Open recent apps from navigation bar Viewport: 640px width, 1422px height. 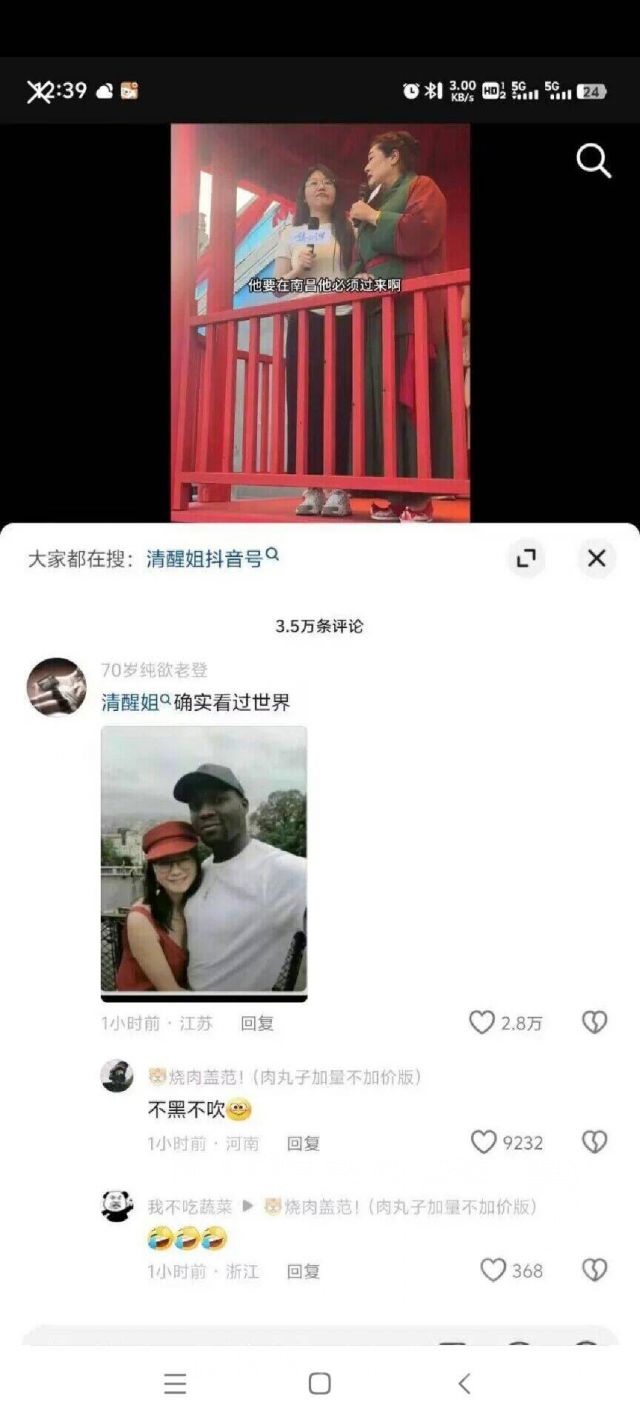point(175,1383)
